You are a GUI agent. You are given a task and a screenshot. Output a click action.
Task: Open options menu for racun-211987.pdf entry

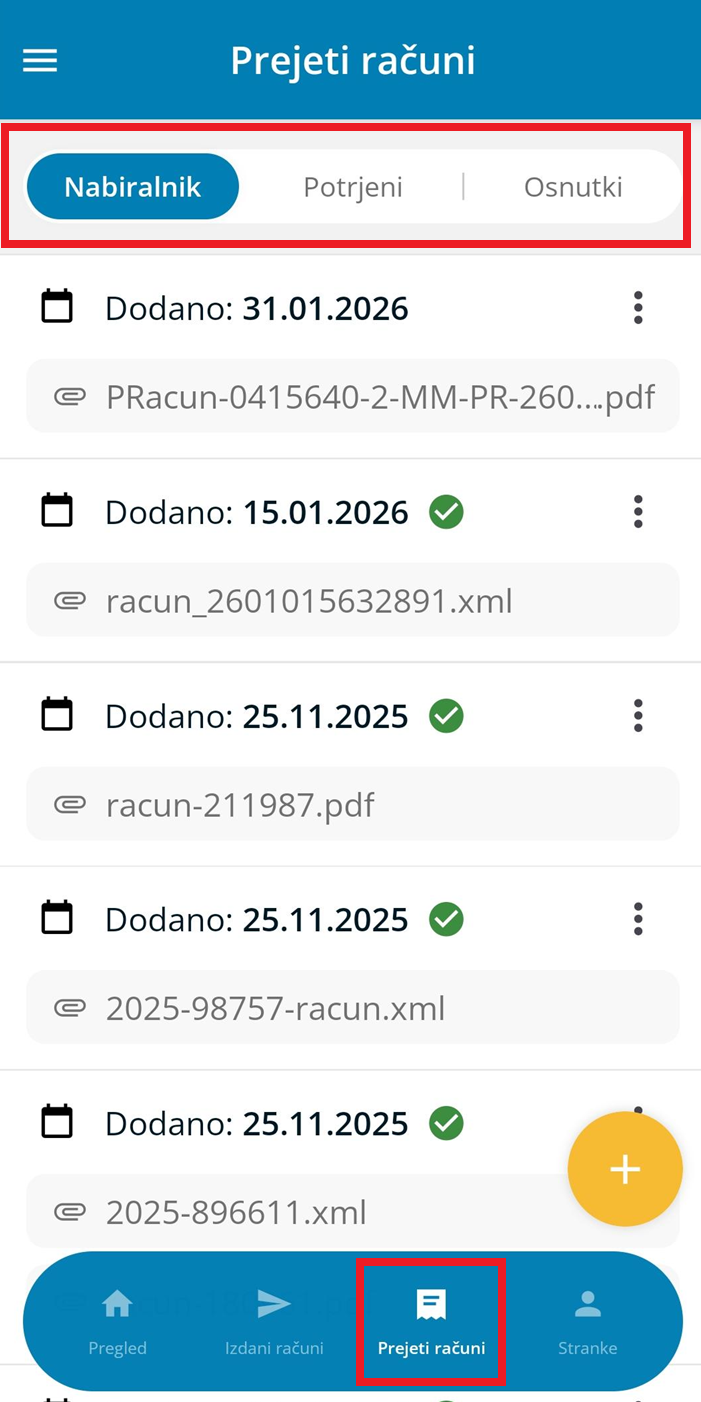coord(637,716)
